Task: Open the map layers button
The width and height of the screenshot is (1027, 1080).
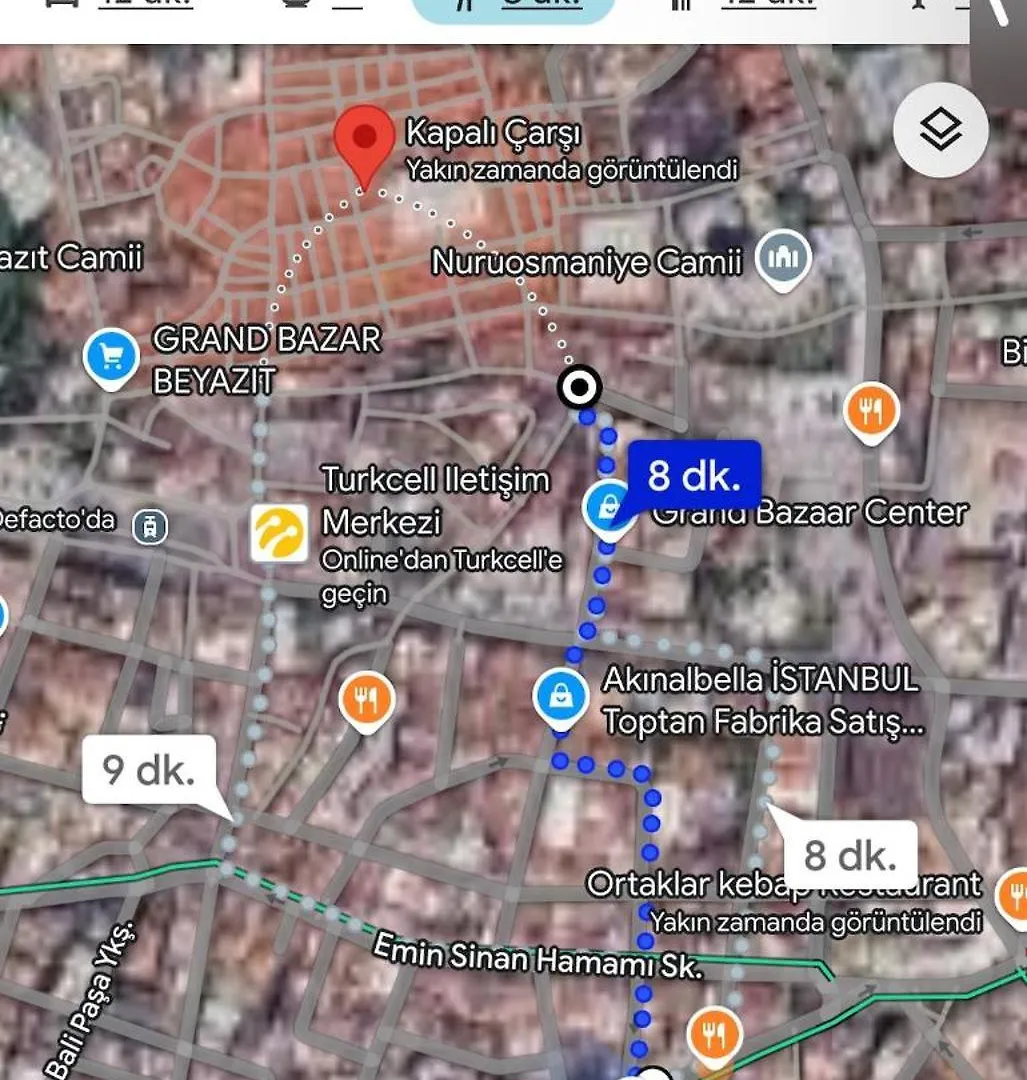Action: [x=940, y=130]
